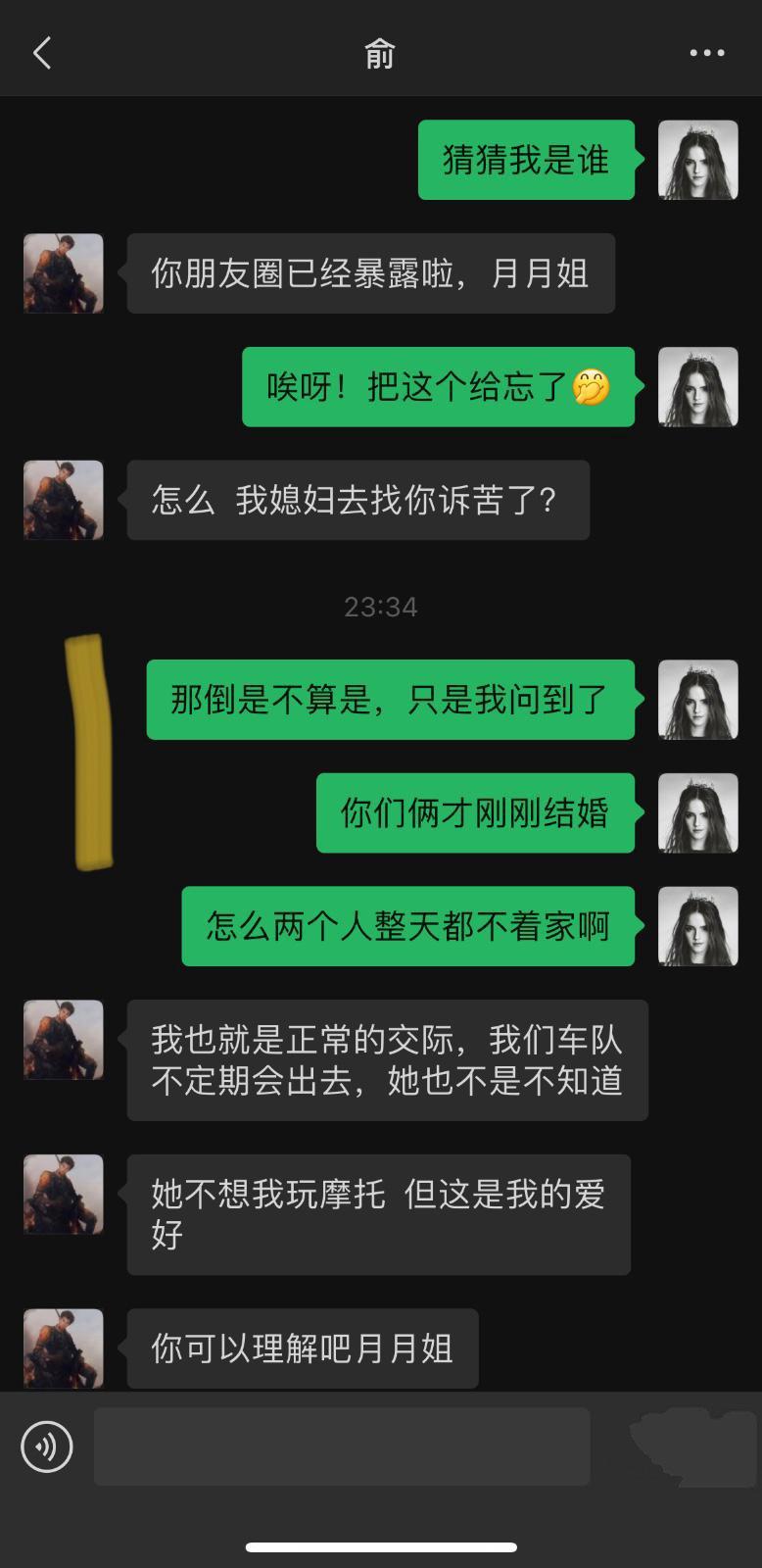Focus the message text field
This screenshot has width=762, height=1568.
point(341,1445)
